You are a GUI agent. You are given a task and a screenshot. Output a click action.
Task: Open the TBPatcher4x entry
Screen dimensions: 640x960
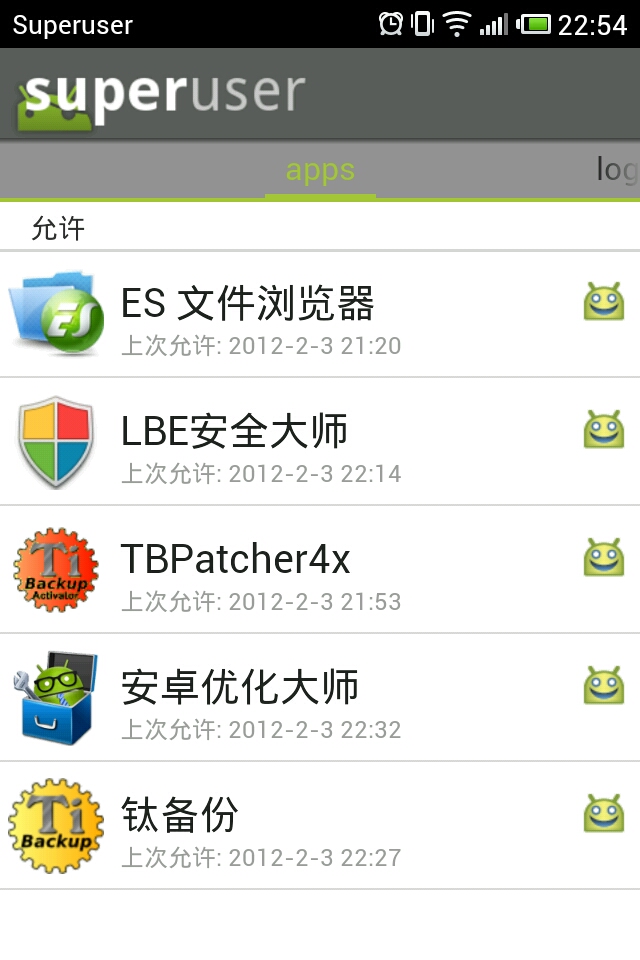(x=320, y=570)
